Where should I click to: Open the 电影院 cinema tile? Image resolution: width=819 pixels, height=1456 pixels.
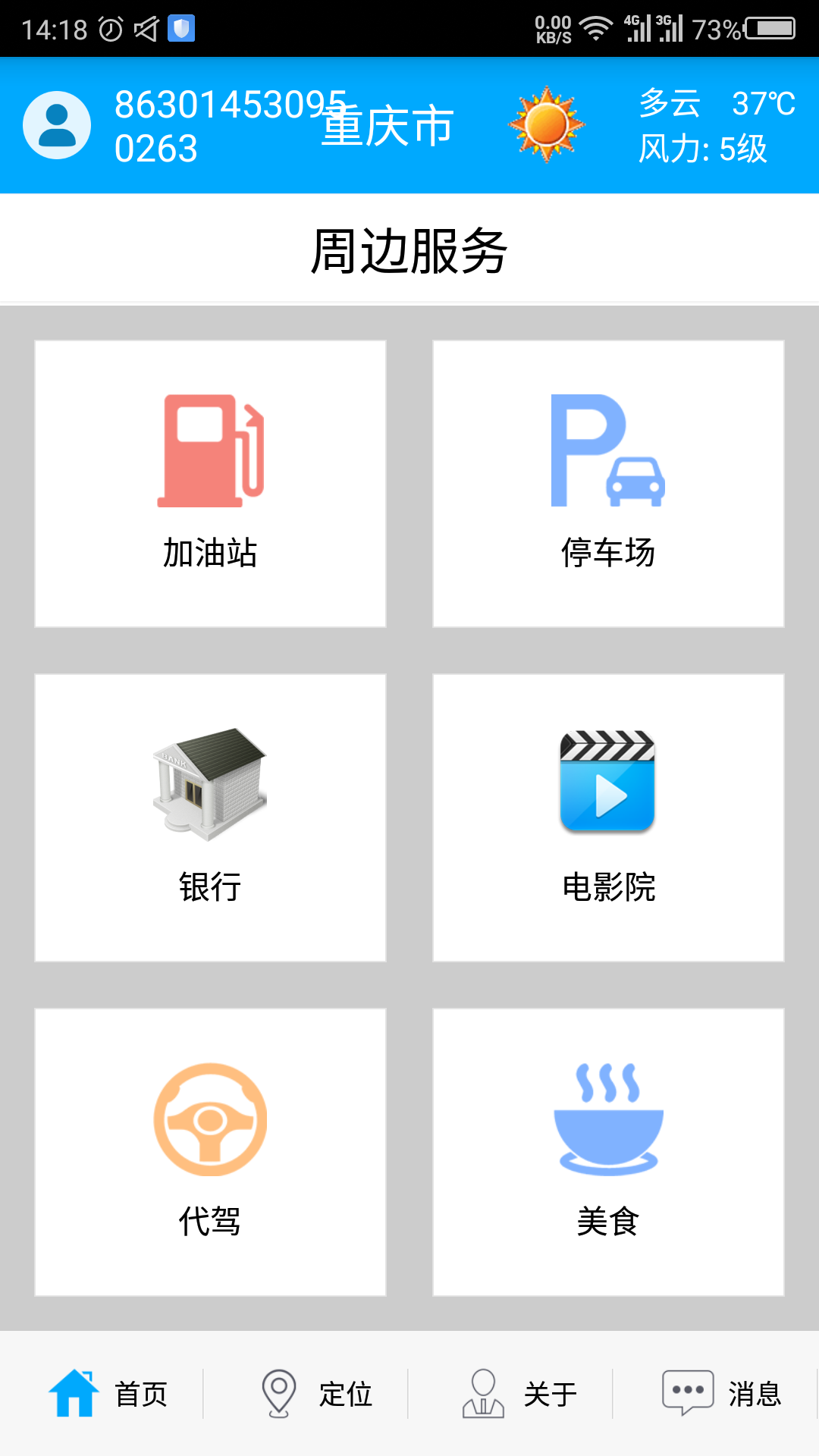click(x=608, y=817)
